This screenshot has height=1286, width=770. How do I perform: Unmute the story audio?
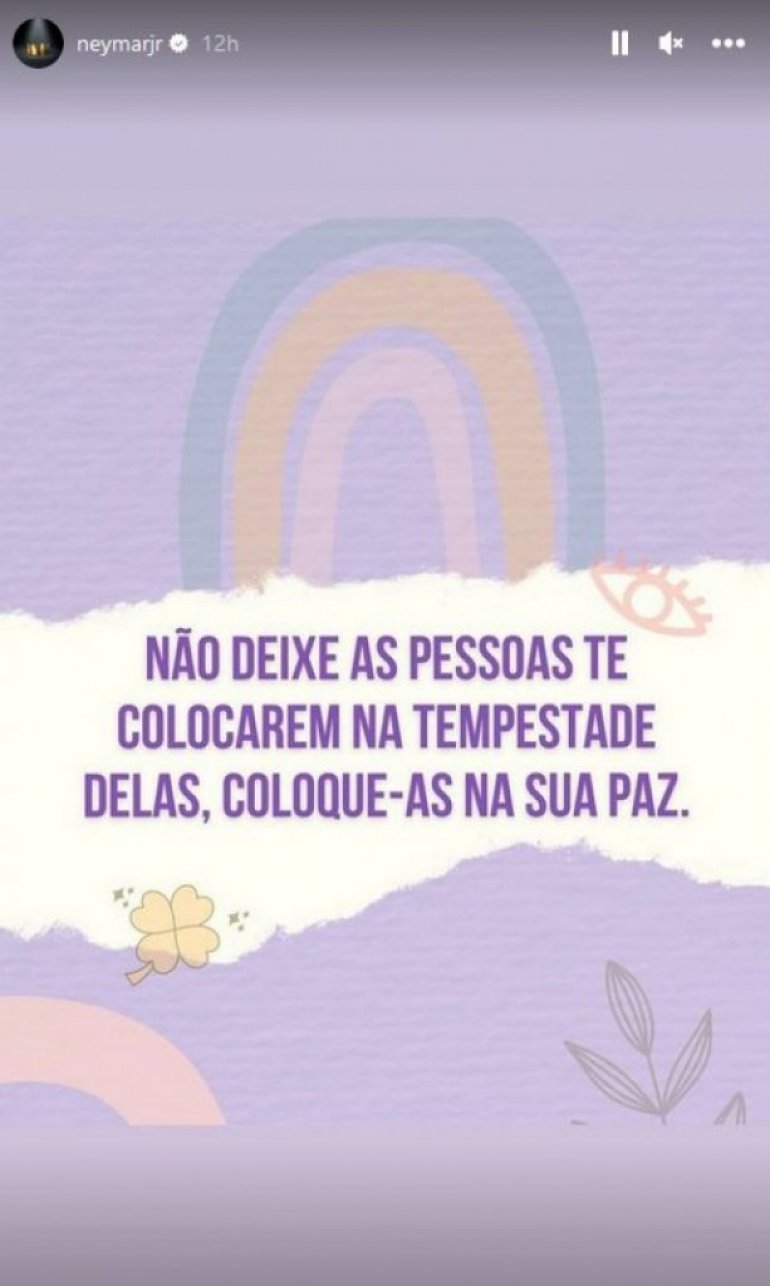tap(670, 43)
